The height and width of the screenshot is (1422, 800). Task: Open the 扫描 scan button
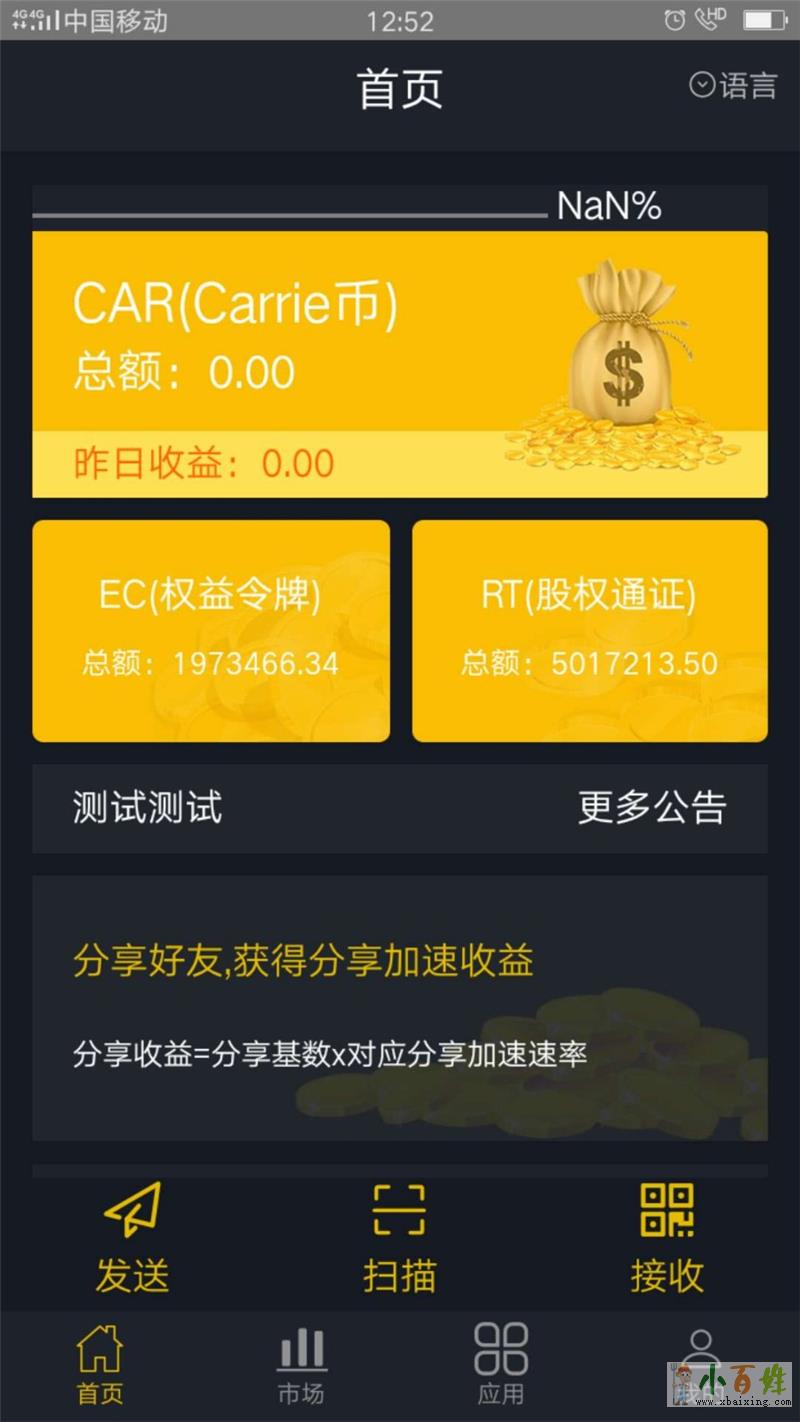399,1238
